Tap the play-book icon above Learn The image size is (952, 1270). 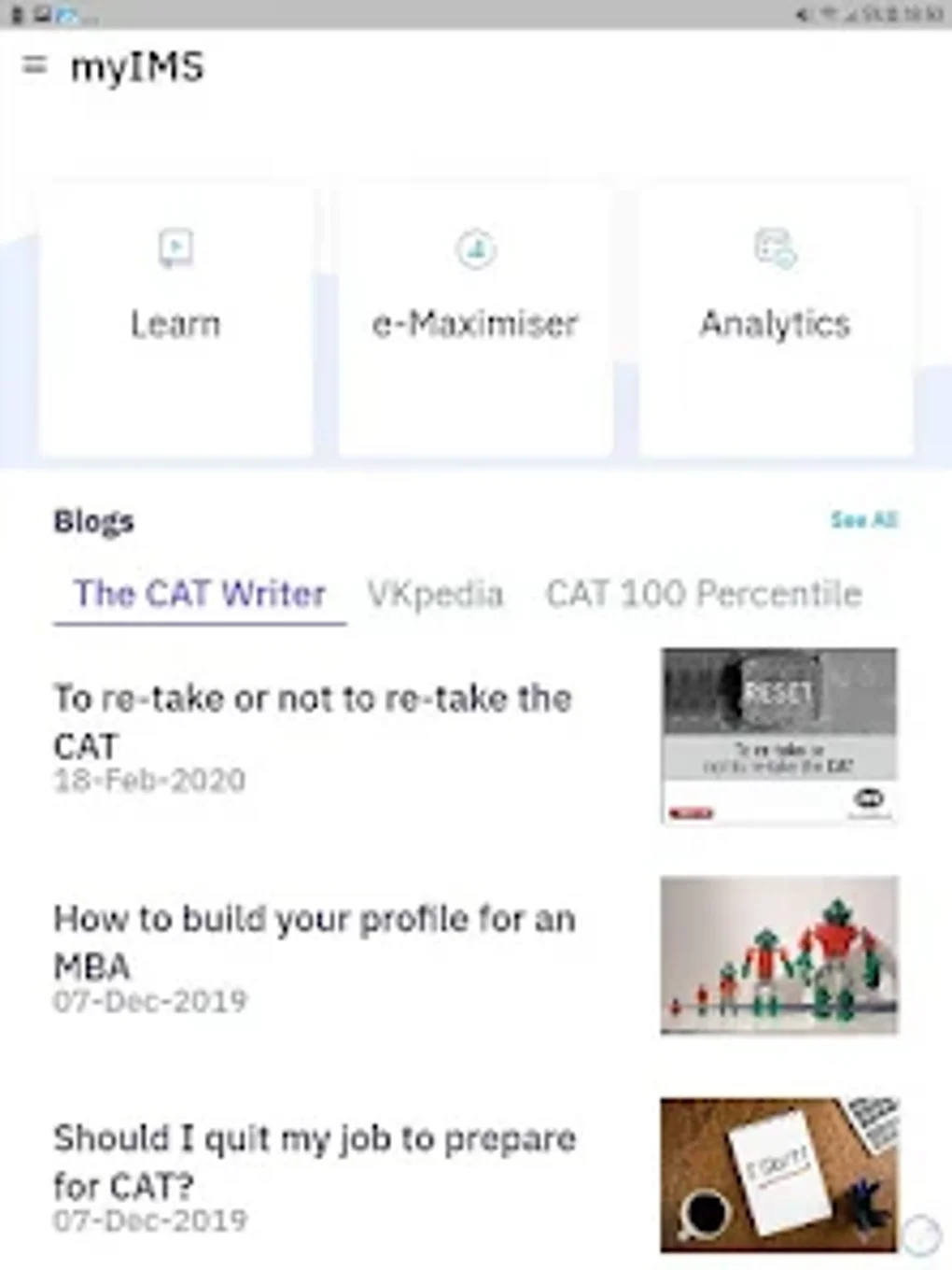pos(175,249)
